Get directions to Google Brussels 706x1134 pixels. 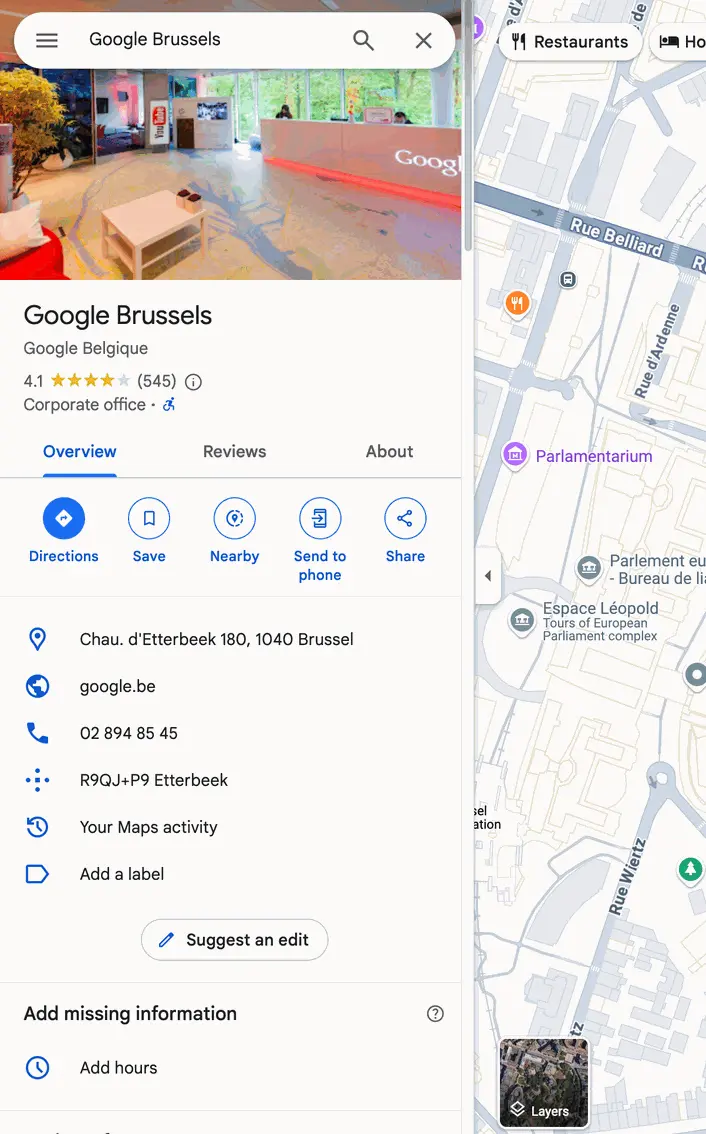[64, 519]
